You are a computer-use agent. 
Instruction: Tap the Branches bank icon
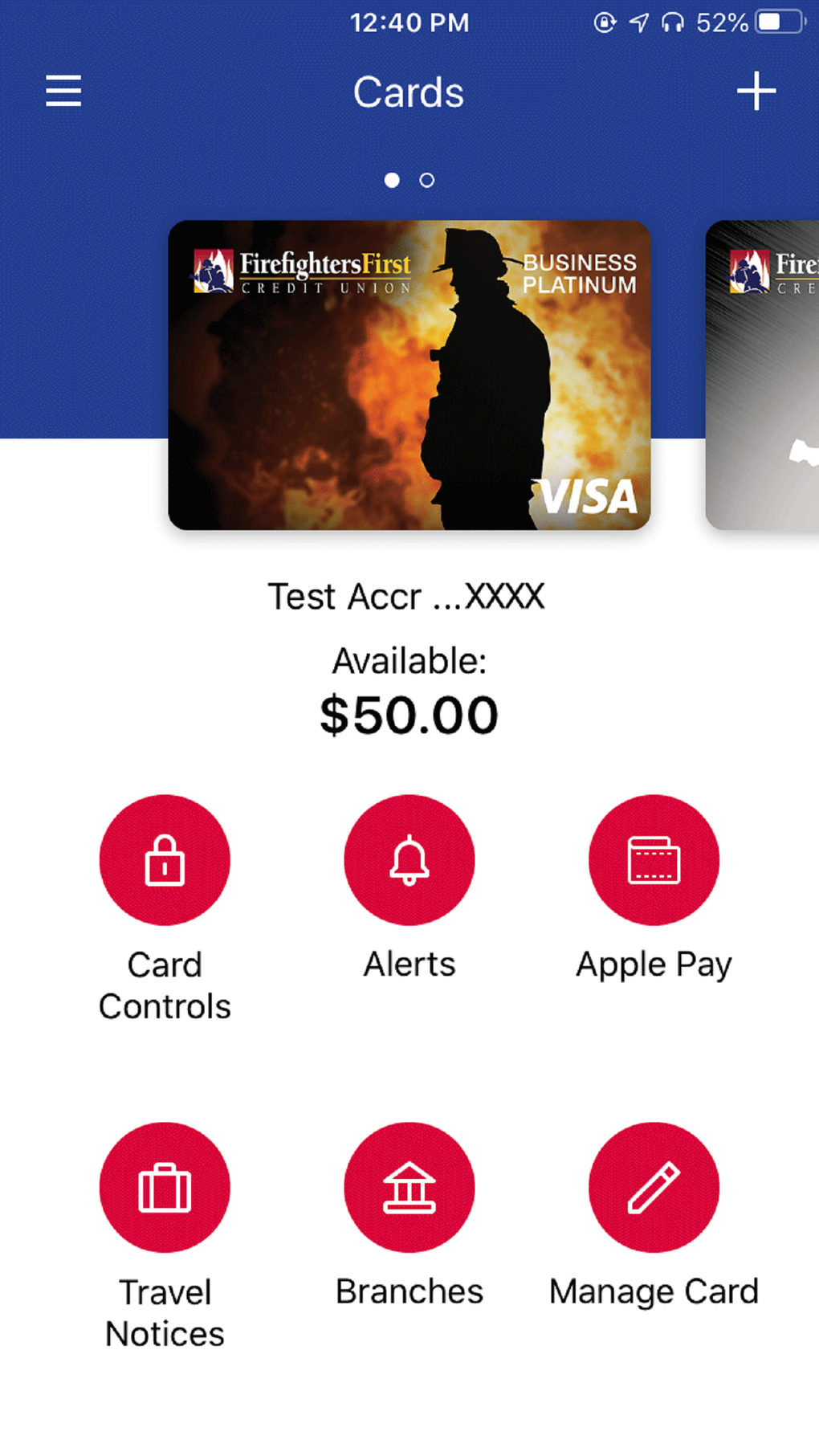click(409, 1187)
